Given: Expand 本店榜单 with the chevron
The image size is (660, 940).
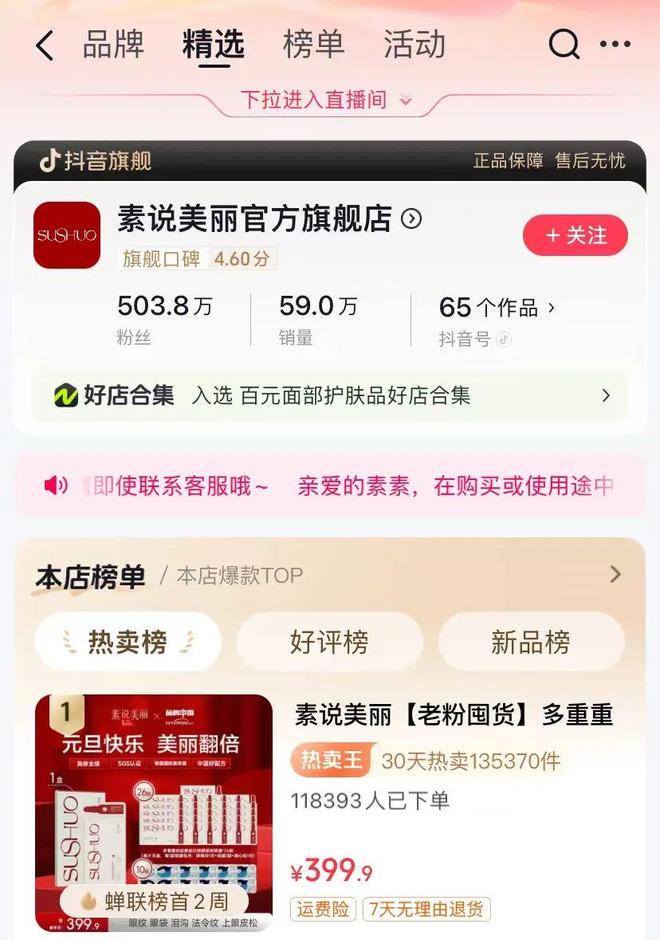Looking at the screenshot, I should point(615,574).
